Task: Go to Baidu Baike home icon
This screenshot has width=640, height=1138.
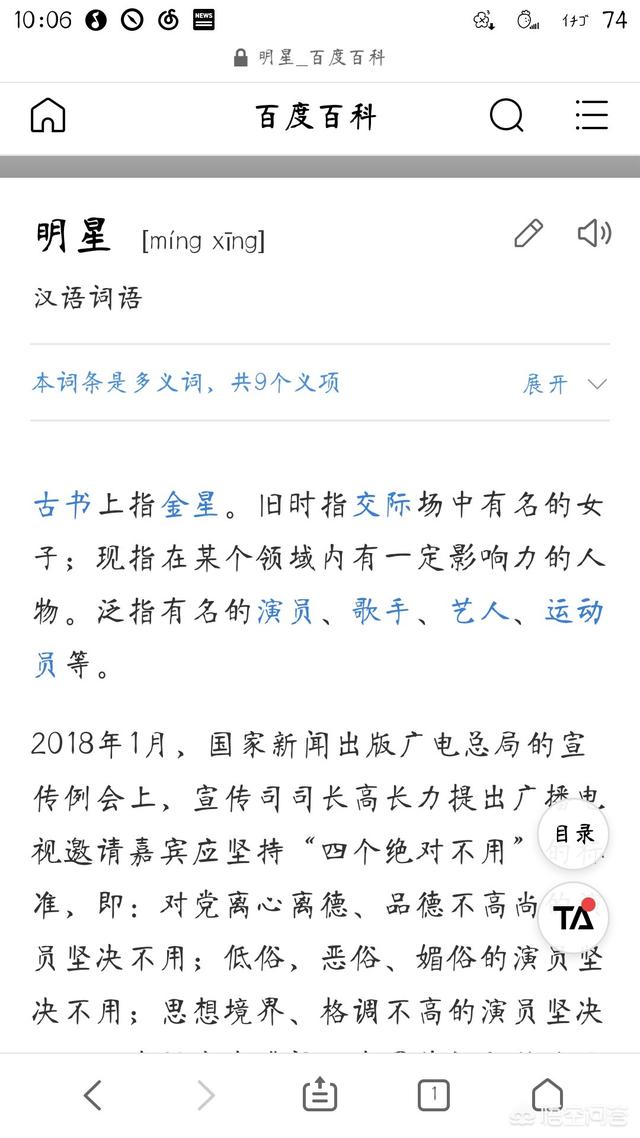Action: 48,115
